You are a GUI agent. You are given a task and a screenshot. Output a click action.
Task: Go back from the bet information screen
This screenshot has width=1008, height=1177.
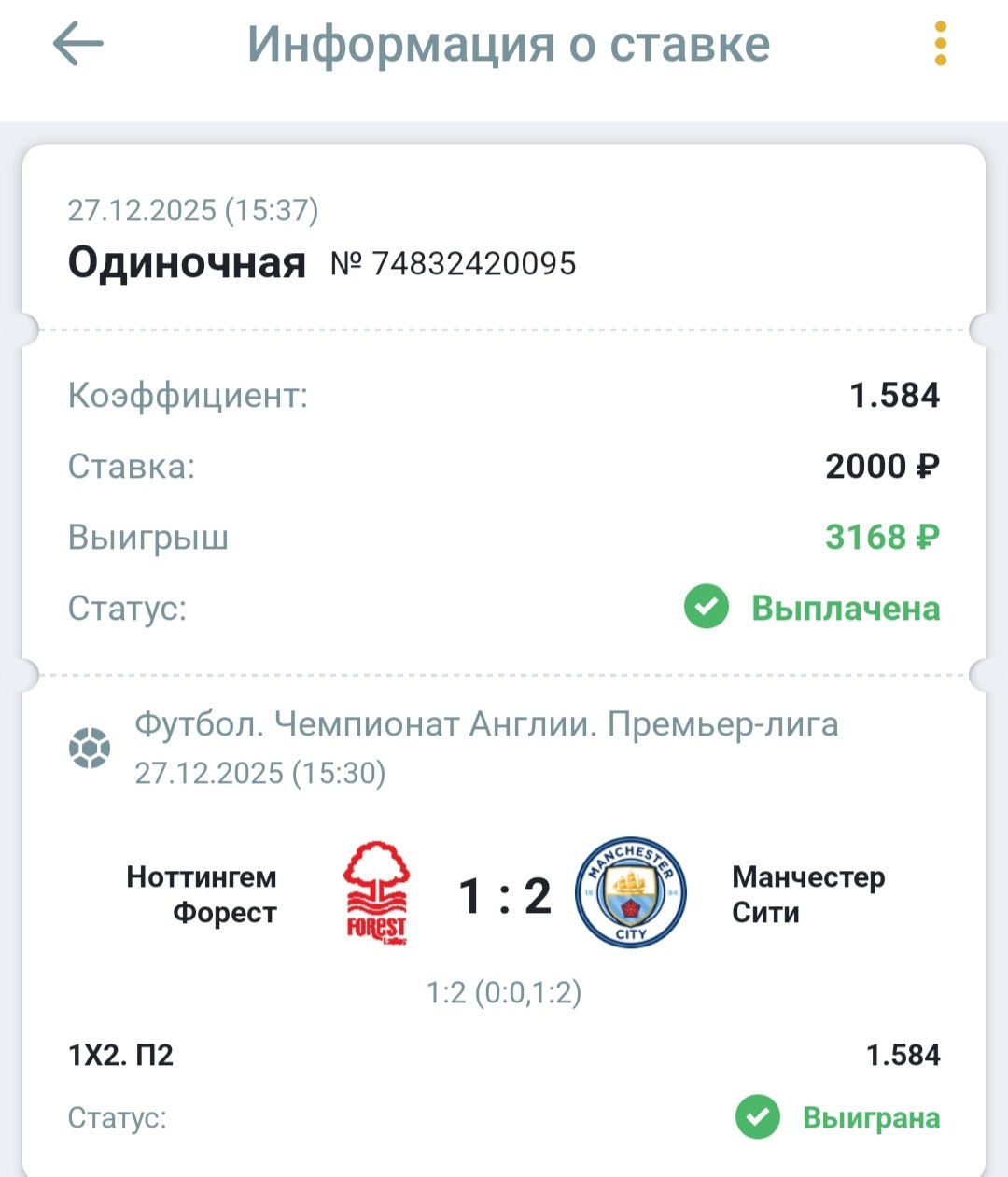pyautogui.click(x=77, y=44)
